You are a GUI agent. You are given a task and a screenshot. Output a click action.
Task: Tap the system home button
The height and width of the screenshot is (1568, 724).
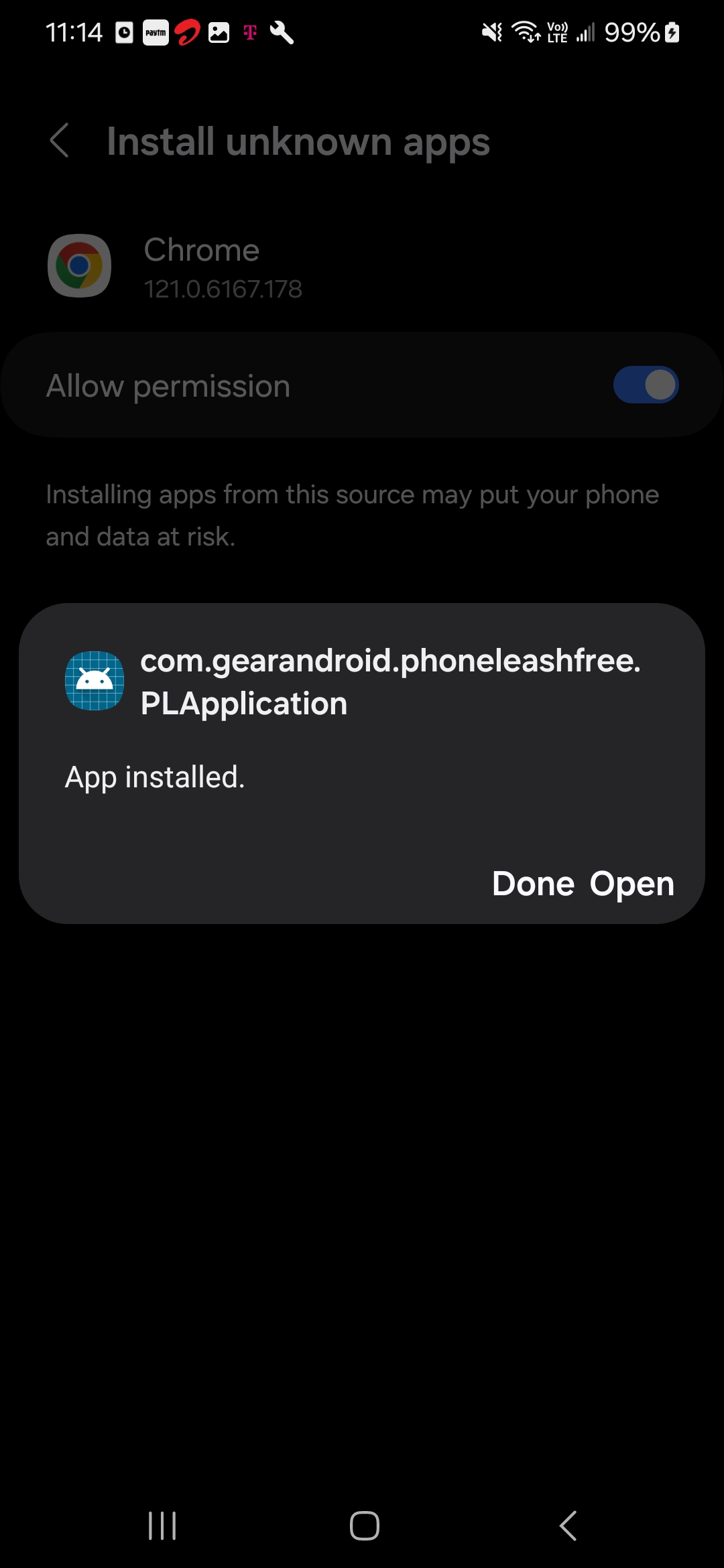[x=364, y=1526]
